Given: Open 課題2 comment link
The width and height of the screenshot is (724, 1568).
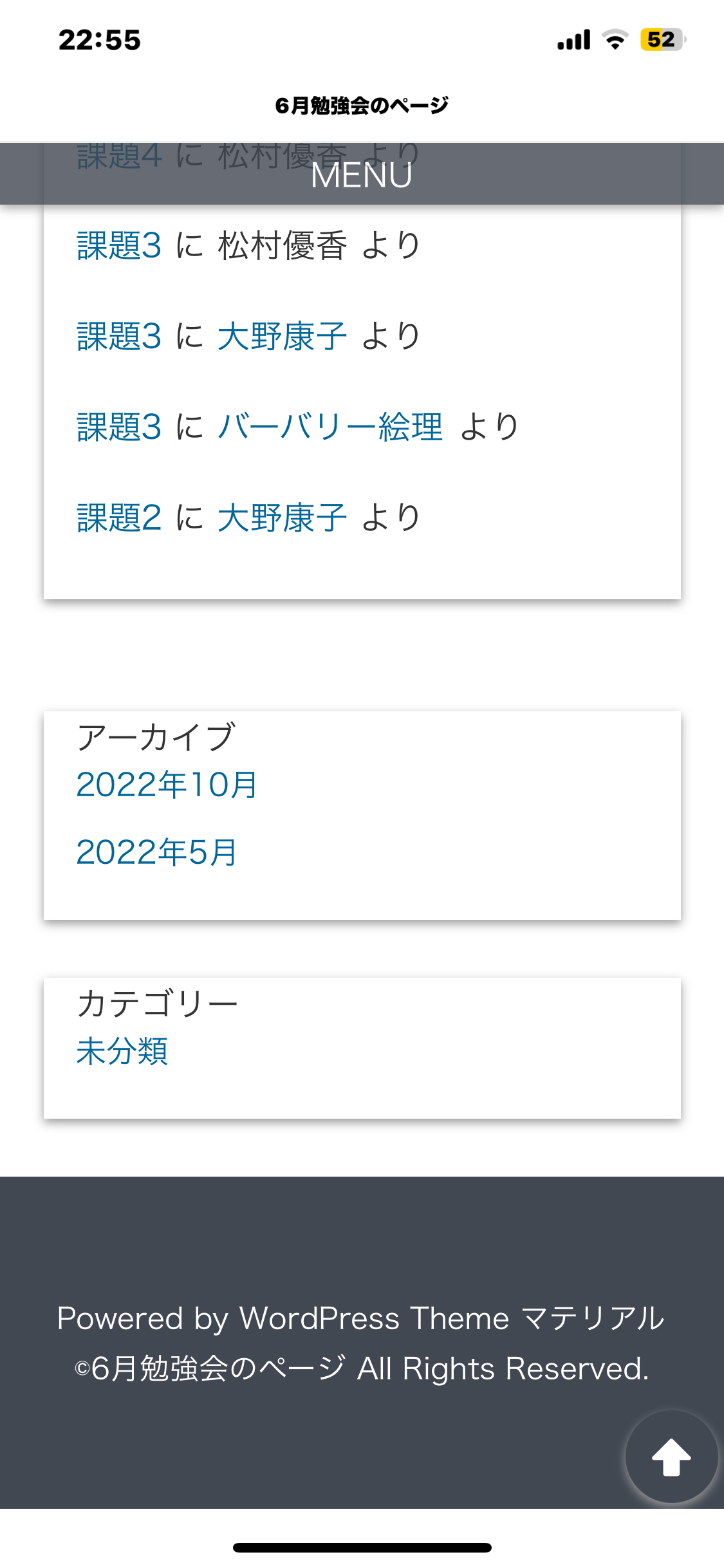Looking at the screenshot, I should pyautogui.click(x=119, y=518).
